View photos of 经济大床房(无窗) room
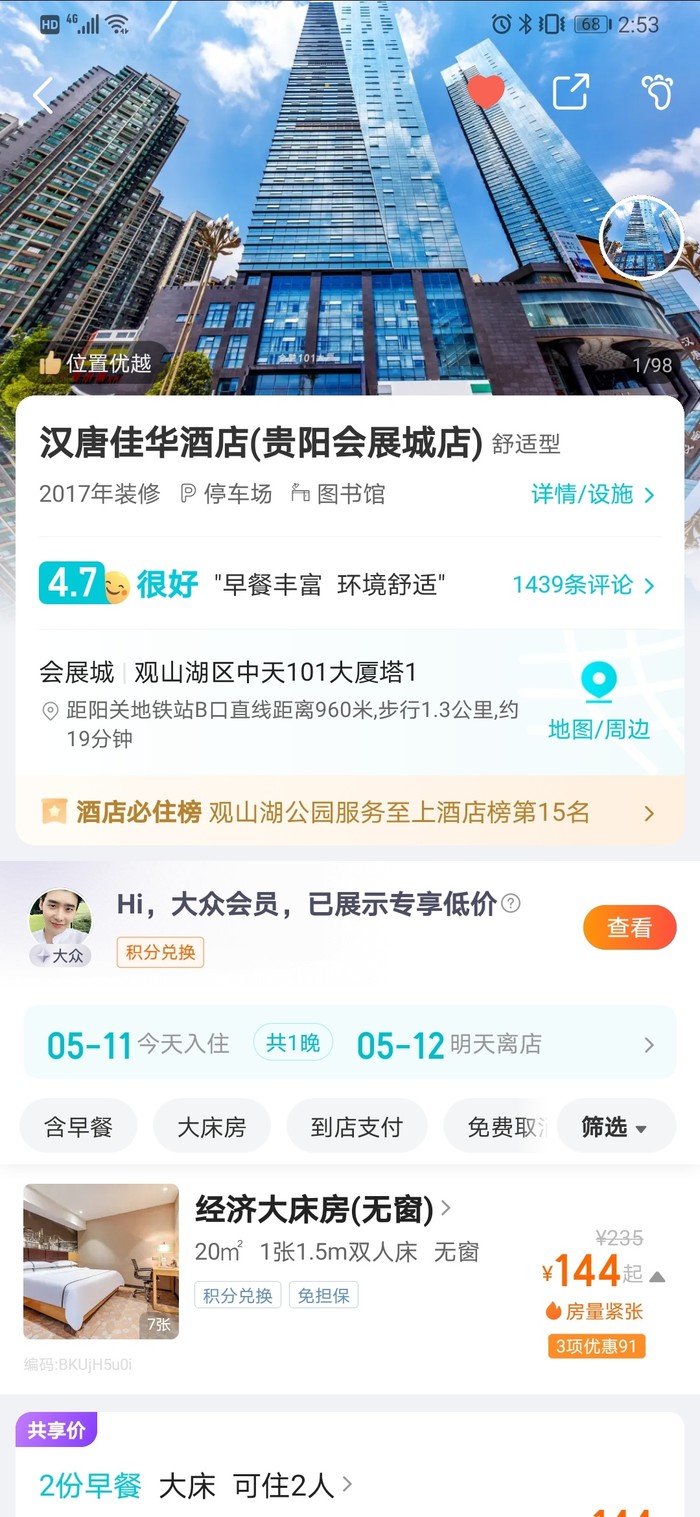The image size is (700, 1517). (x=101, y=1261)
